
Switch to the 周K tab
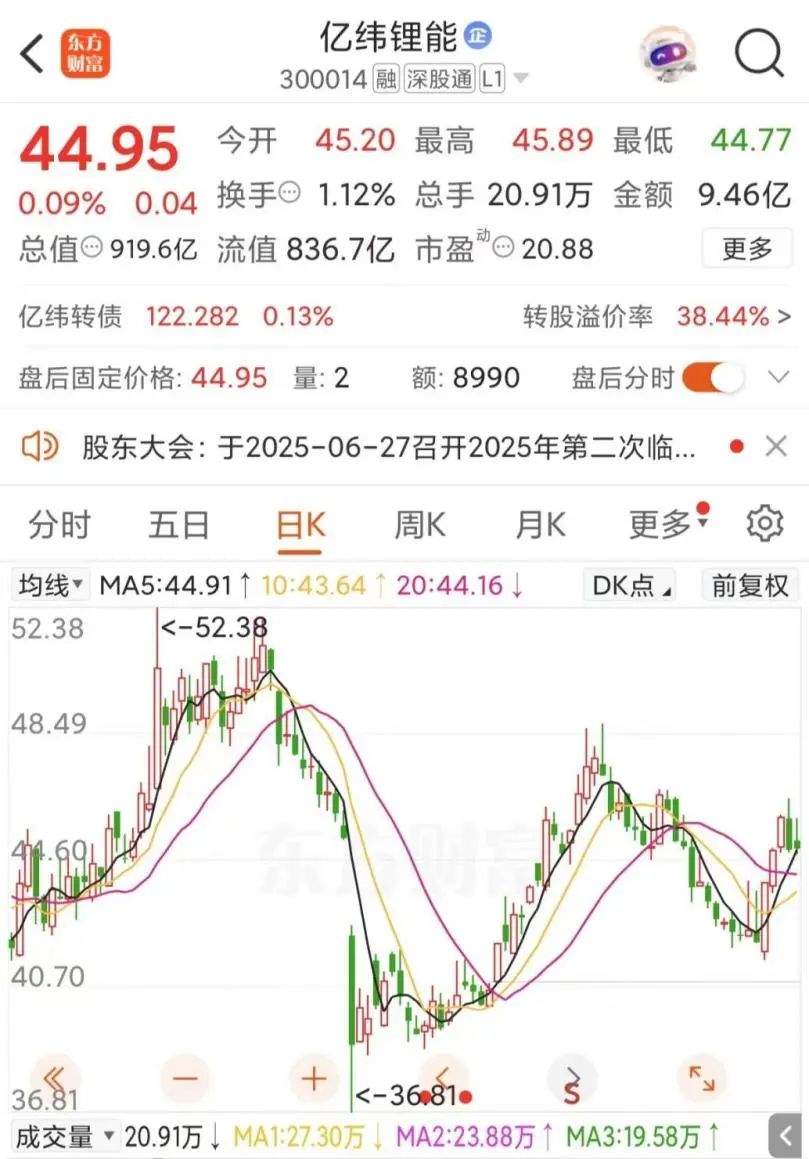pyautogui.click(x=419, y=522)
